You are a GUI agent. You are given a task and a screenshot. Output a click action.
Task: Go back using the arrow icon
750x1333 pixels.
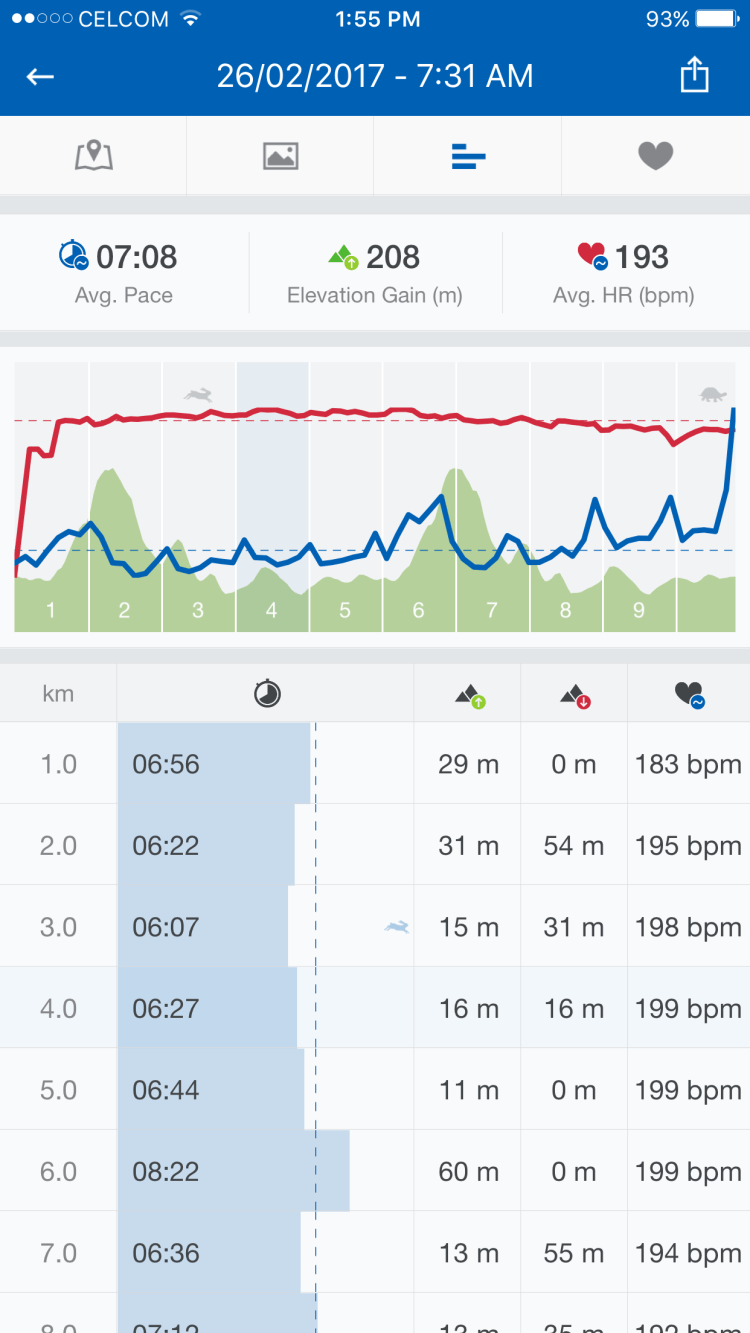40,77
